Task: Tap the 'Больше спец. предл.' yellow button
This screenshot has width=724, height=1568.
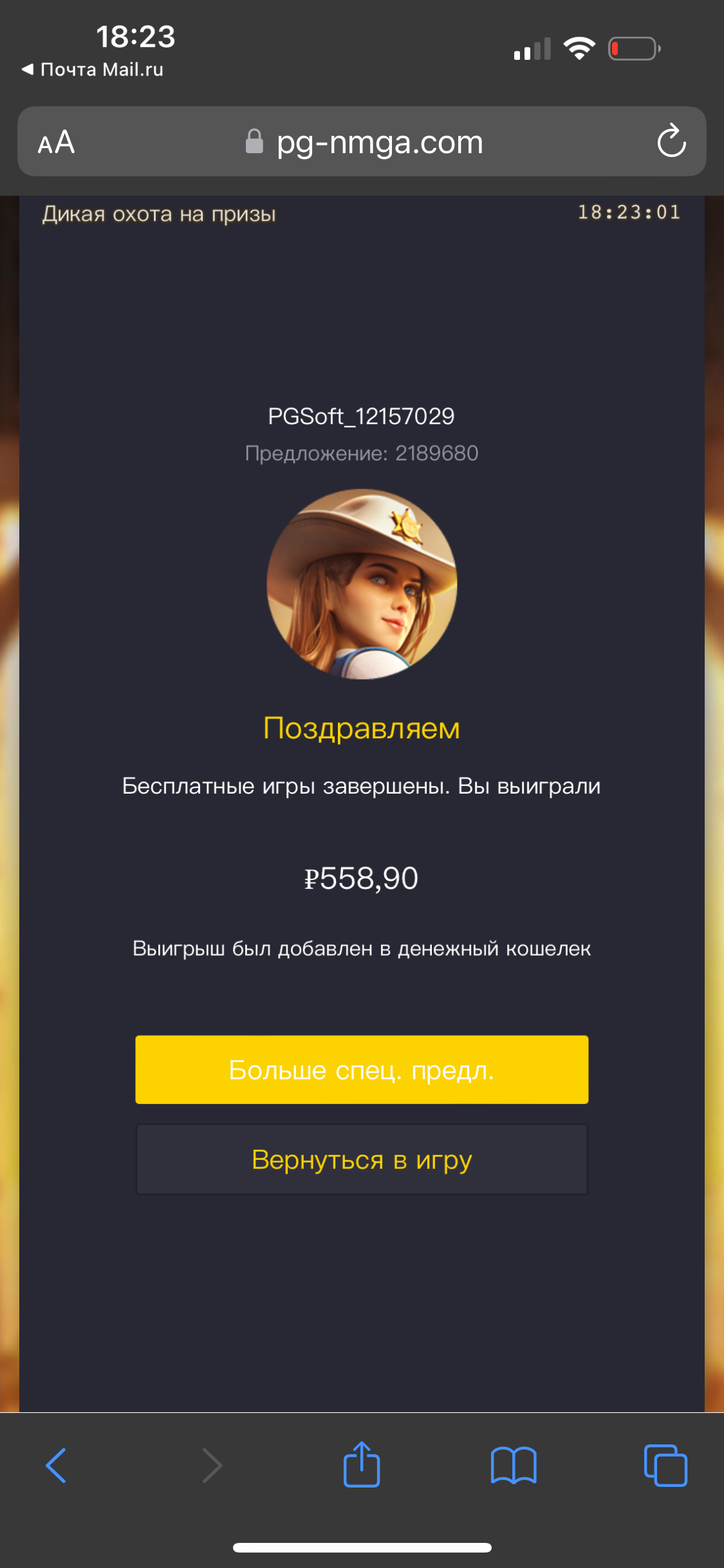Action: [362, 1070]
